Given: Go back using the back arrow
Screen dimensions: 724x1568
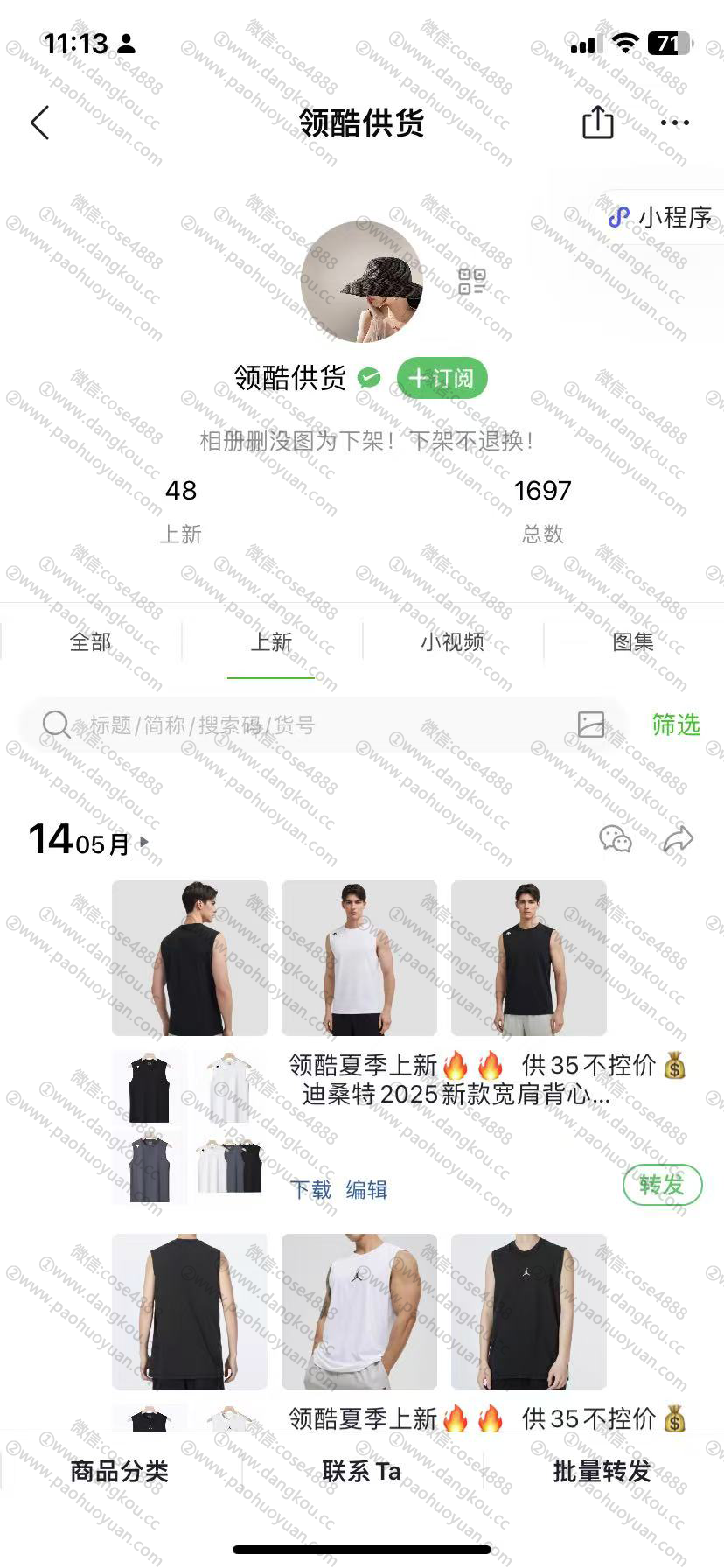Looking at the screenshot, I should pos(40,123).
